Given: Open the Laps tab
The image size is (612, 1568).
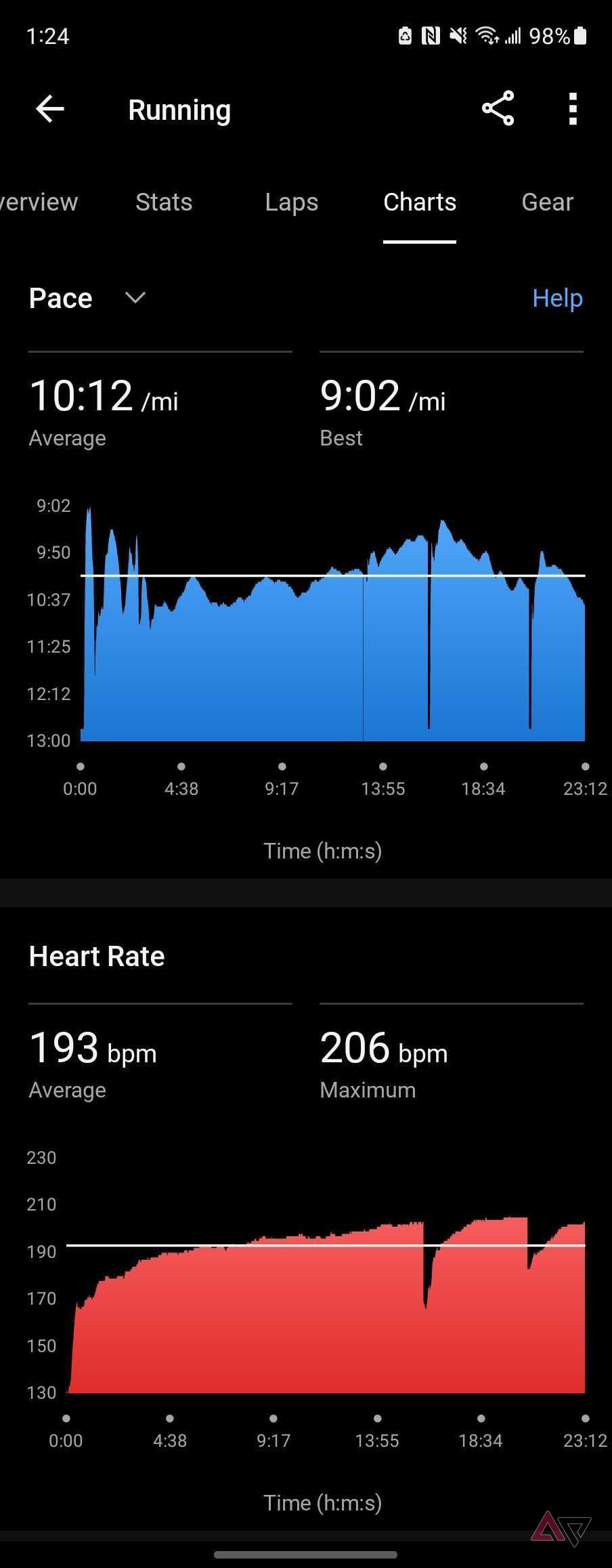Looking at the screenshot, I should coord(291,202).
